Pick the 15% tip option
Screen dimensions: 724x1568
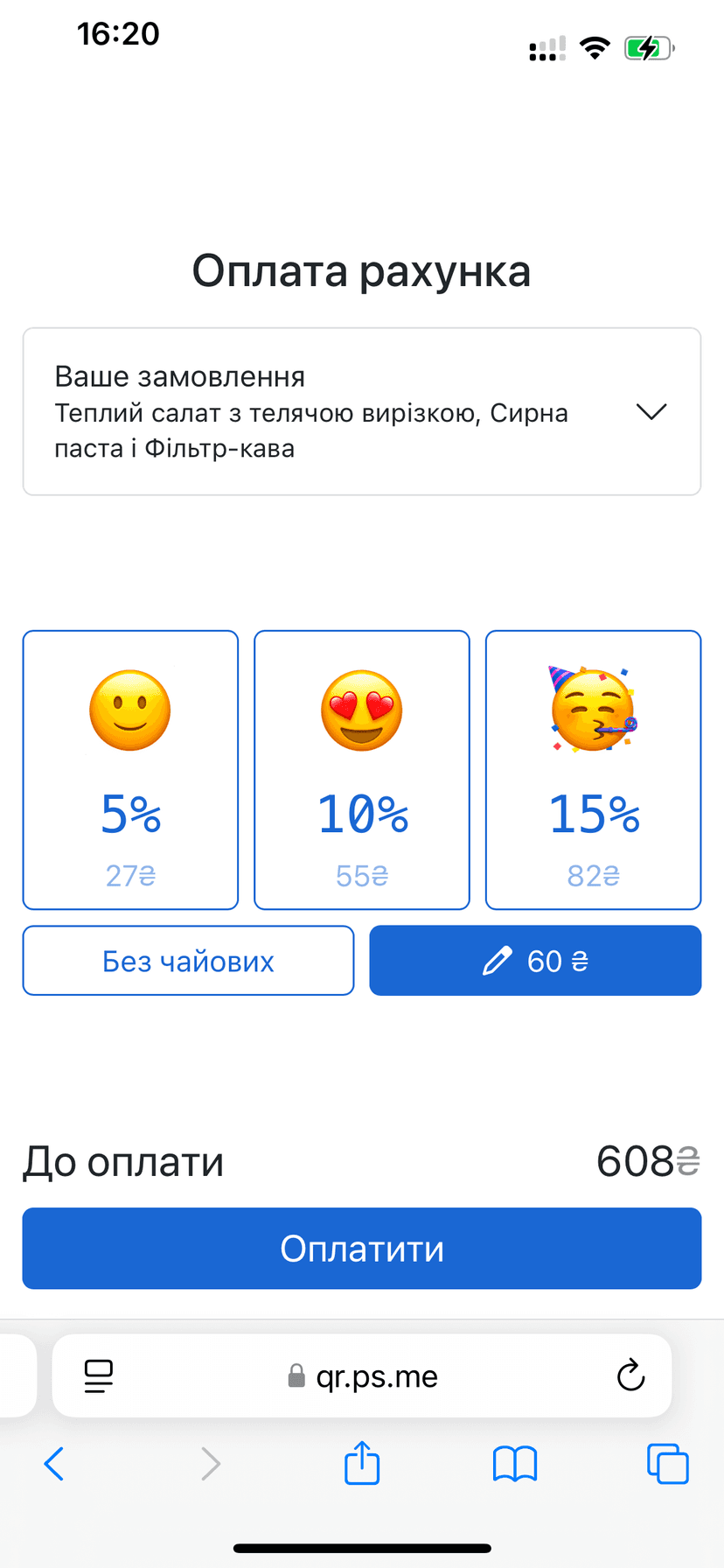[x=594, y=770]
